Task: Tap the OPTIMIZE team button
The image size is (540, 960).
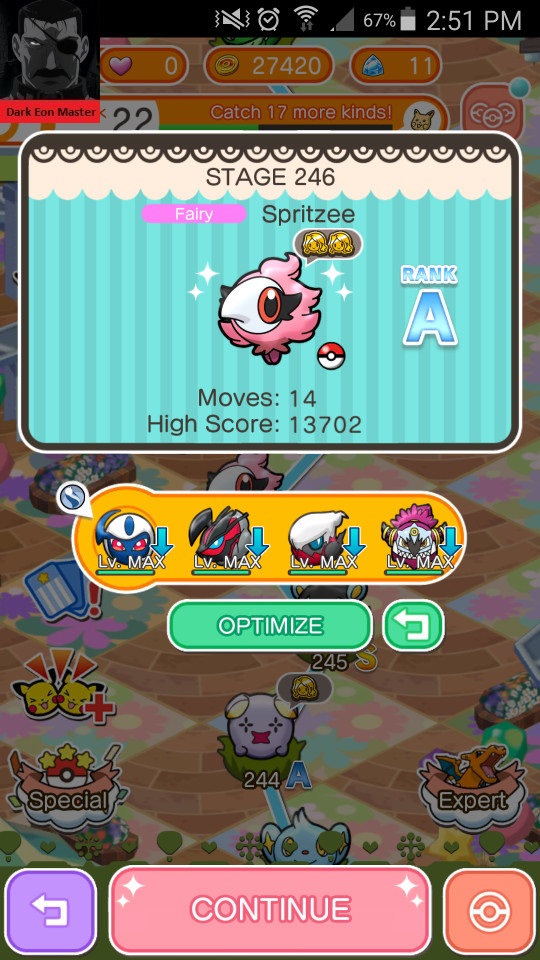Action: pyautogui.click(x=269, y=625)
